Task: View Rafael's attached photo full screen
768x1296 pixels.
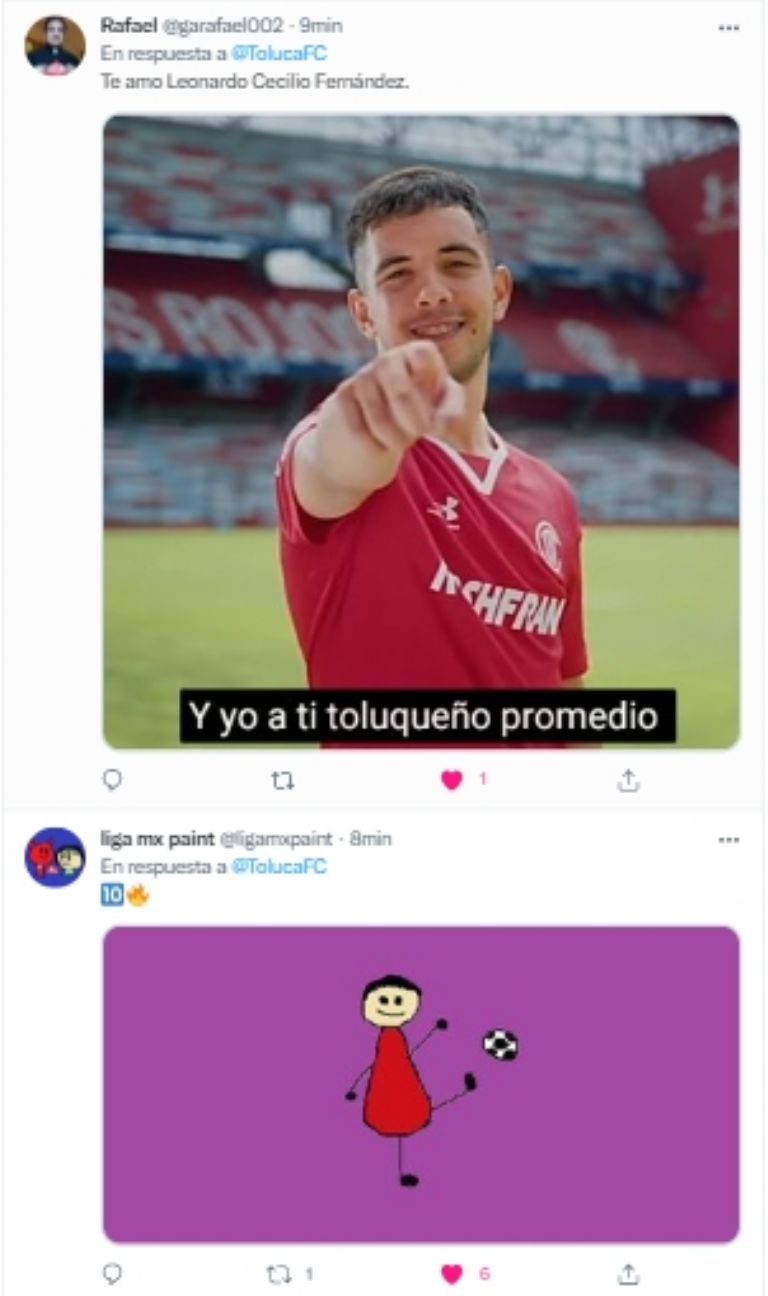Action: (421, 432)
